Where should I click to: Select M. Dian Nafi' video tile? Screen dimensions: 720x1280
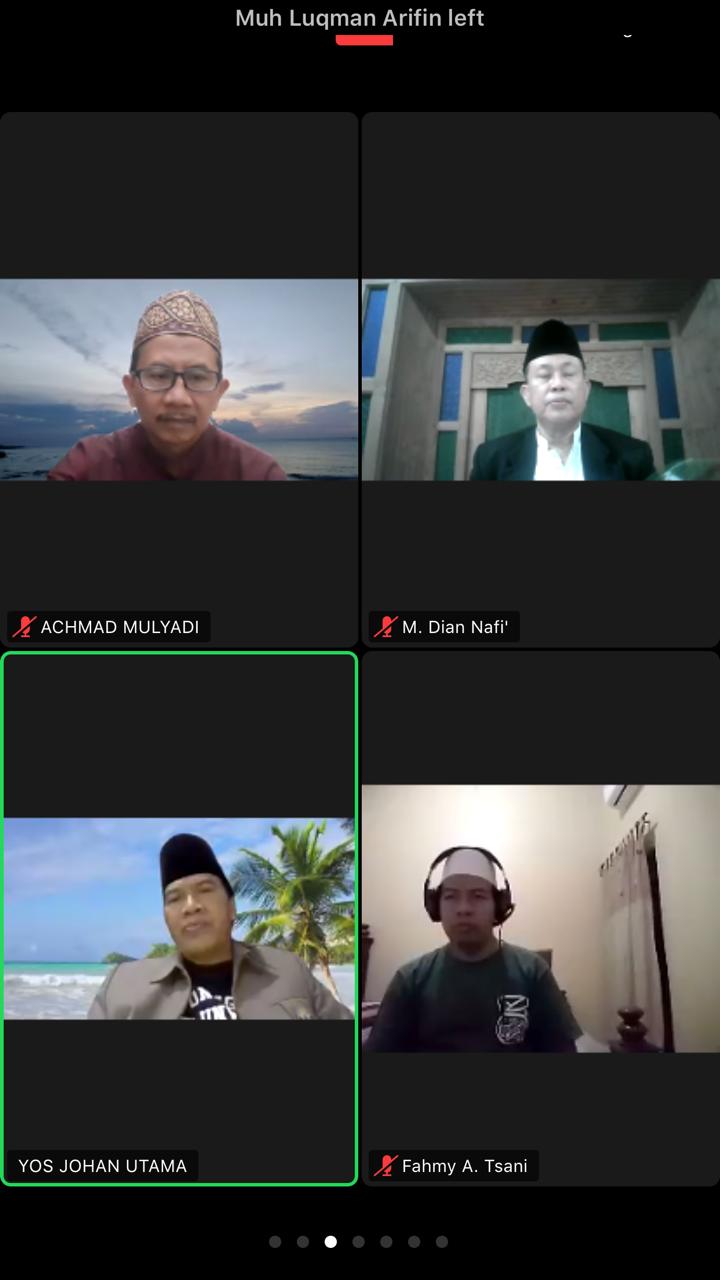pos(540,380)
